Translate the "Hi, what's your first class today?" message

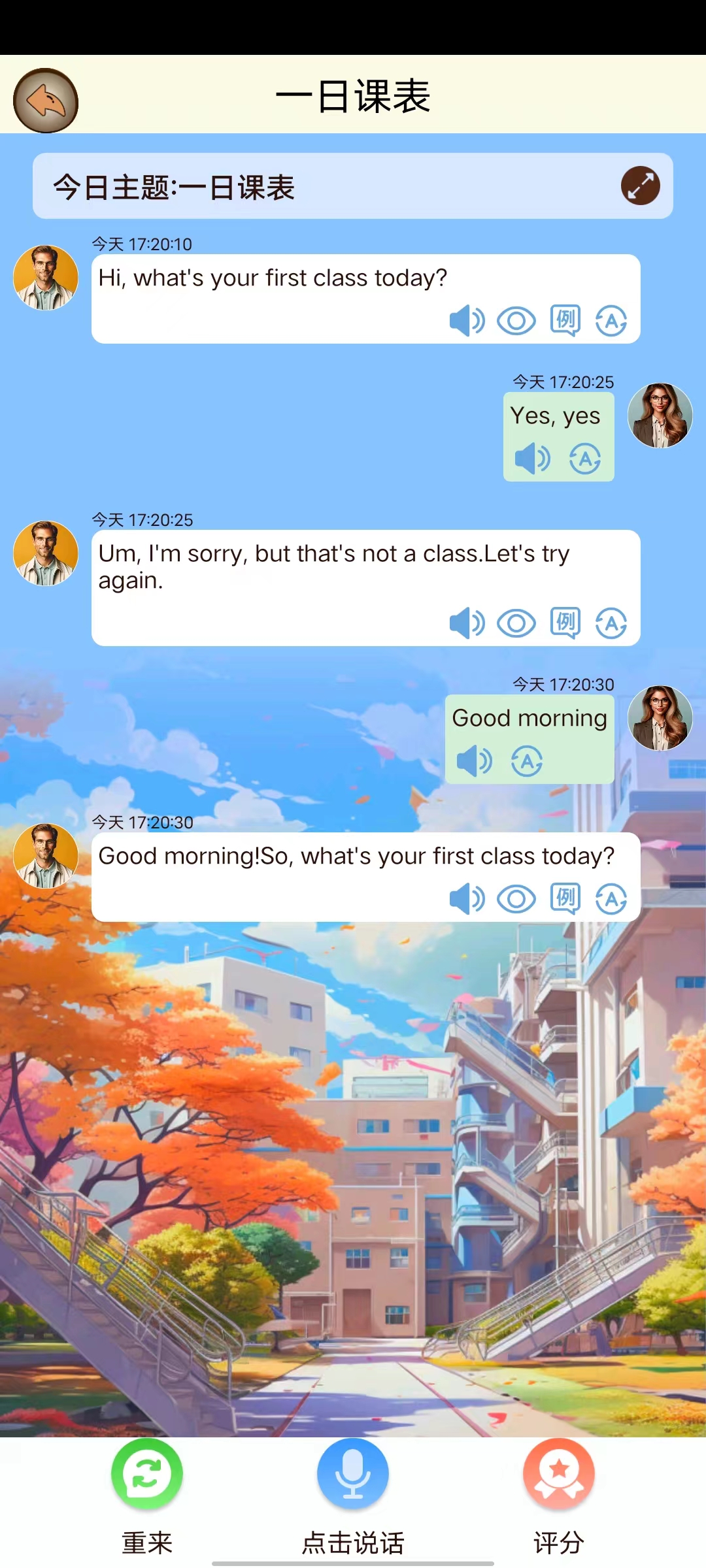click(611, 321)
